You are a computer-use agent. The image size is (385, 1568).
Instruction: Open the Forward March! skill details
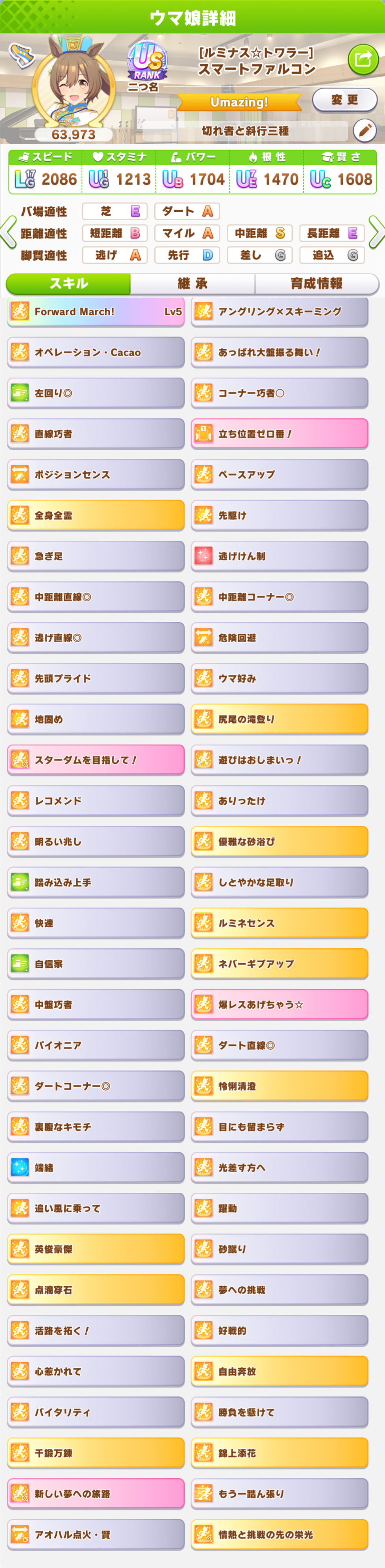click(96, 312)
